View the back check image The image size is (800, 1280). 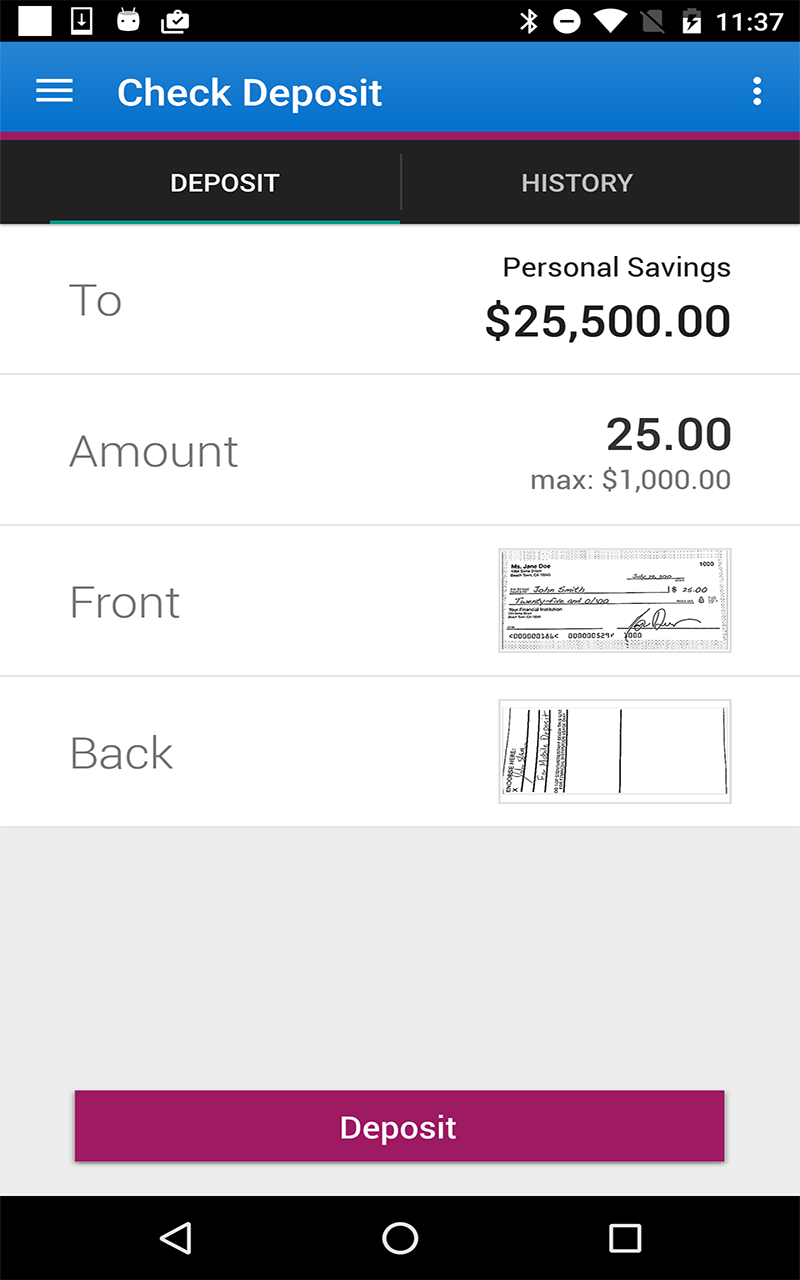tap(614, 751)
